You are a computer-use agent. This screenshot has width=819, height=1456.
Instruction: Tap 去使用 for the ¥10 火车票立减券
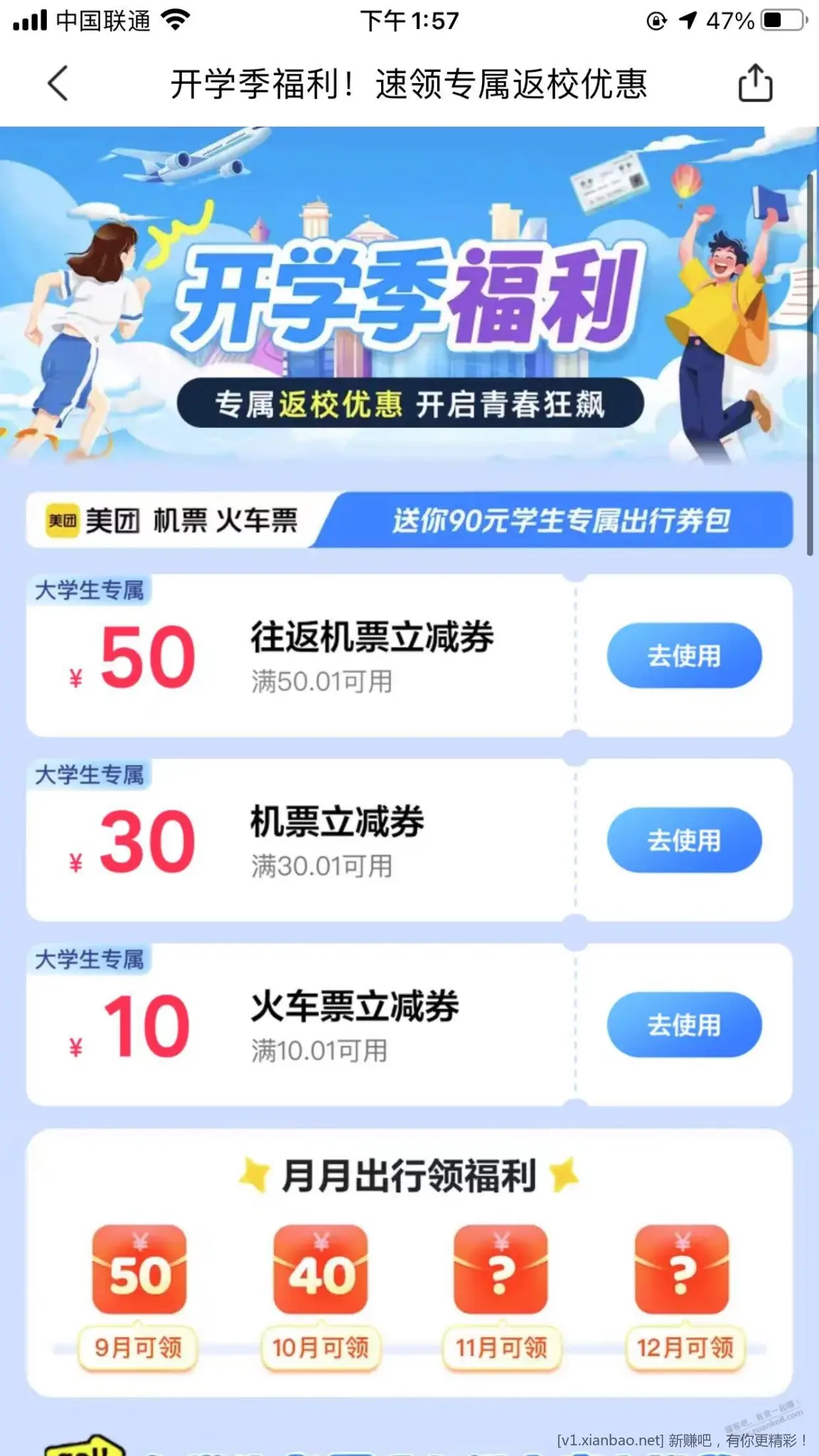(684, 1025)
